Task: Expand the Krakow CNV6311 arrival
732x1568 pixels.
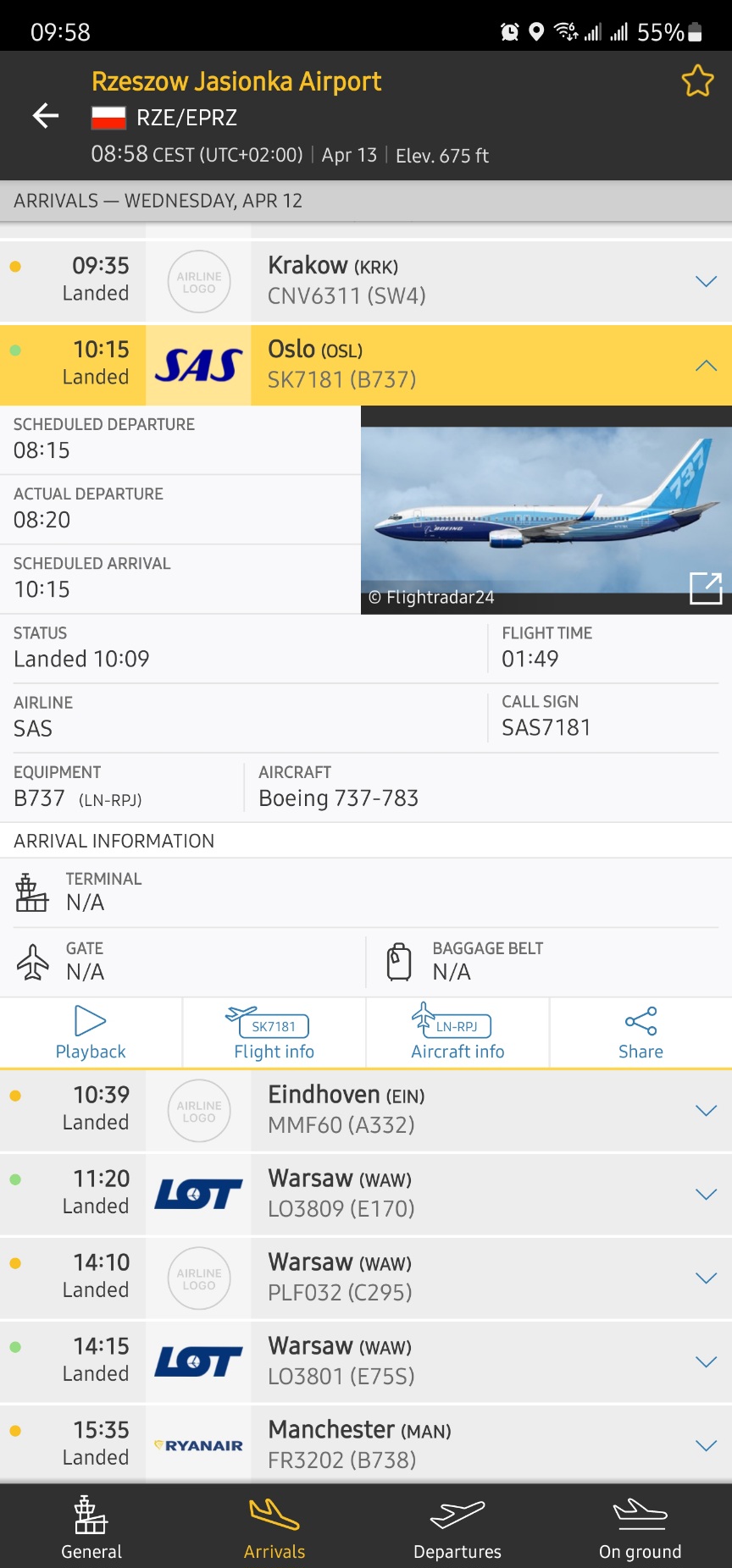Action: pyautogui.click(x=706, y=281)
